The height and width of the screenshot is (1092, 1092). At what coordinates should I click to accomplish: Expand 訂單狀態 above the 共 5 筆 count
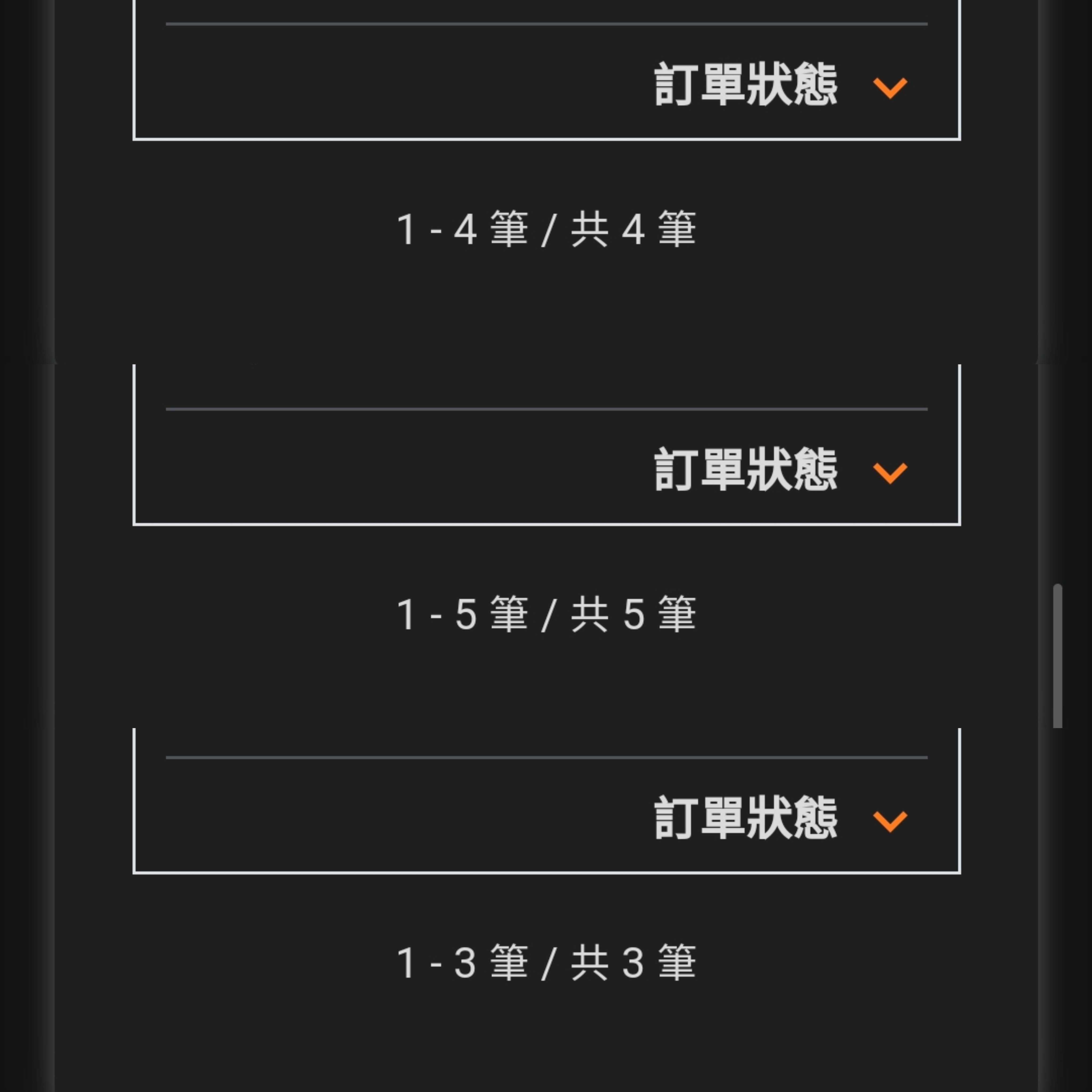click(889, 472)
